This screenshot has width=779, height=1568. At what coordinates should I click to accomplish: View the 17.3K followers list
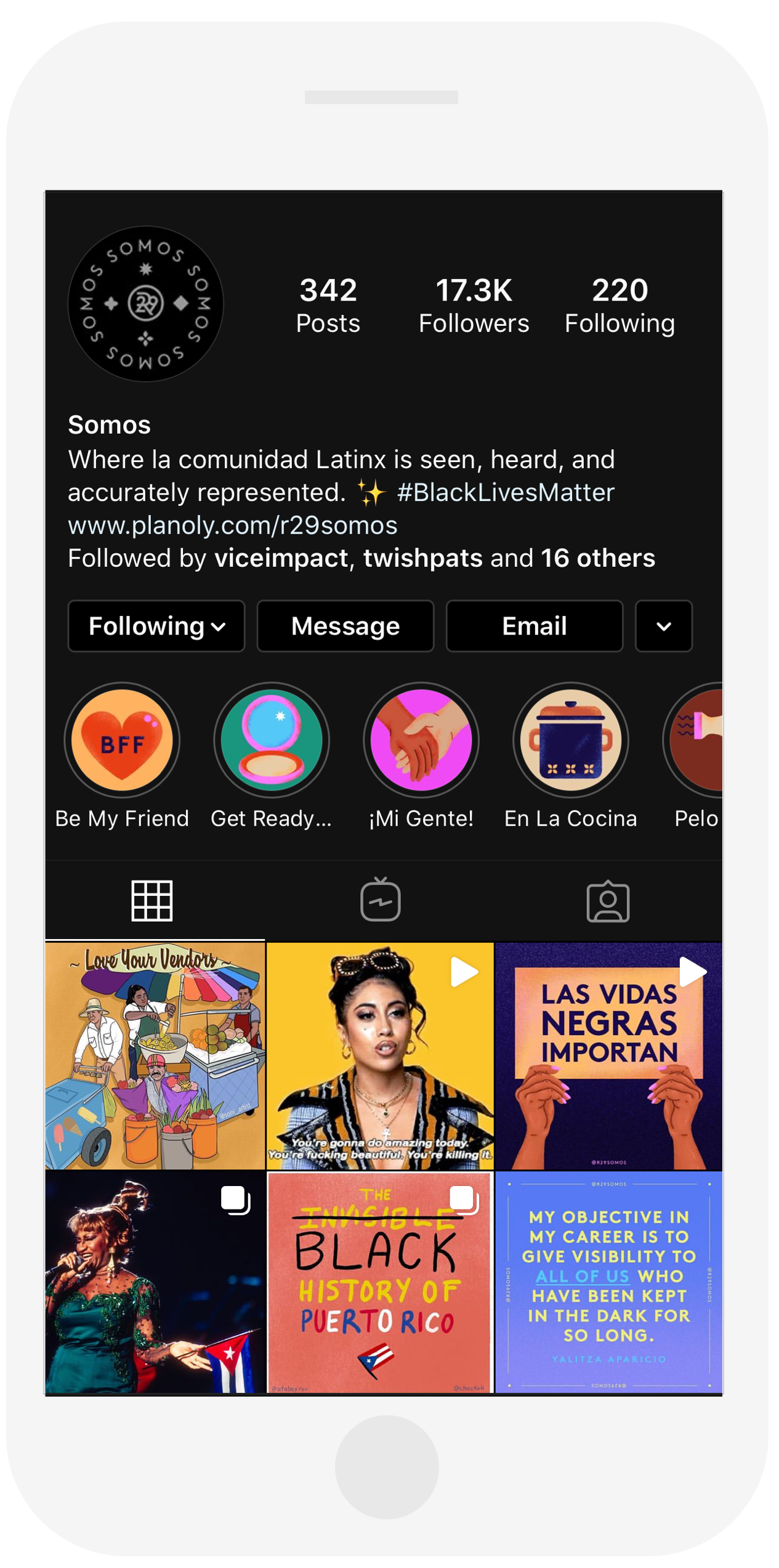point(474,306)
